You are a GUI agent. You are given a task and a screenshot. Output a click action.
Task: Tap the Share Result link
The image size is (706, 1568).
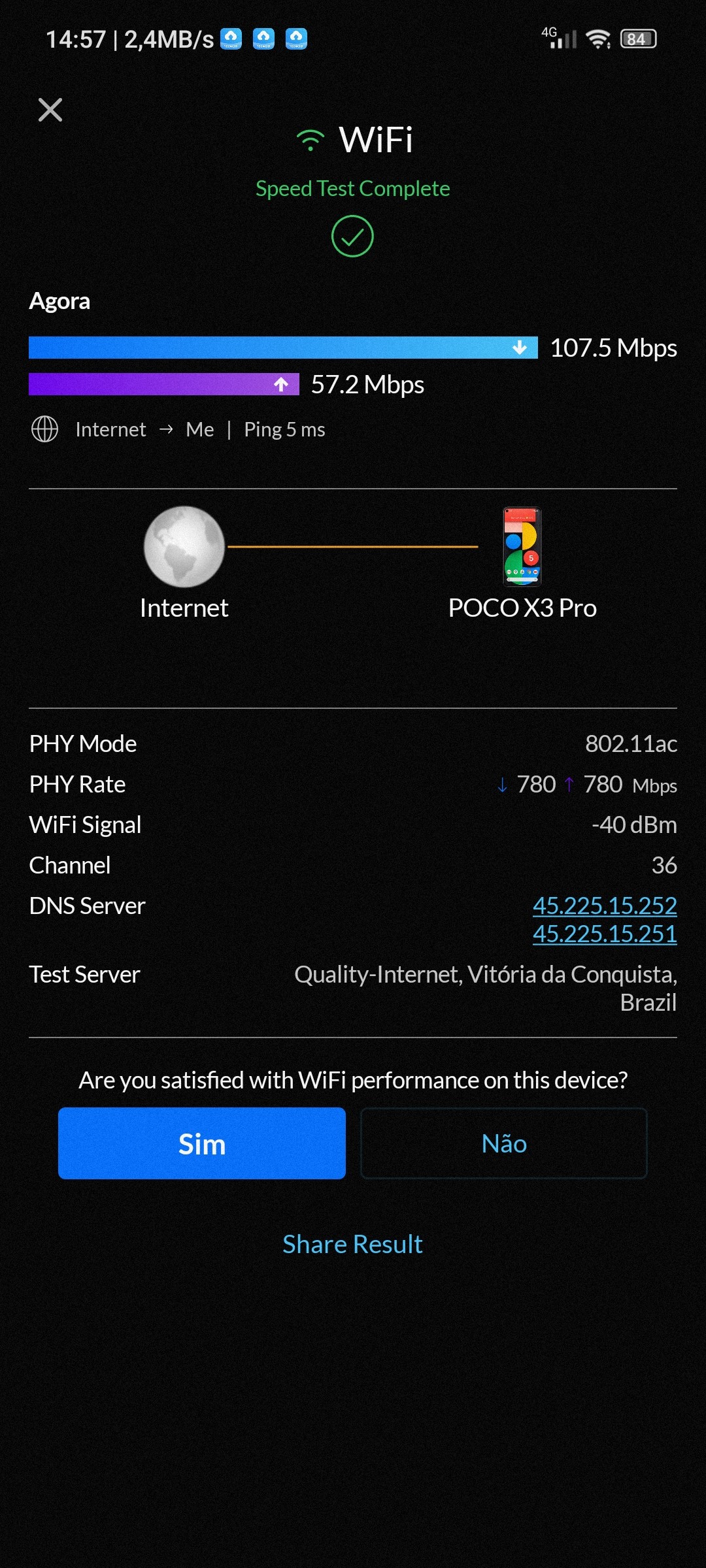352,1244
